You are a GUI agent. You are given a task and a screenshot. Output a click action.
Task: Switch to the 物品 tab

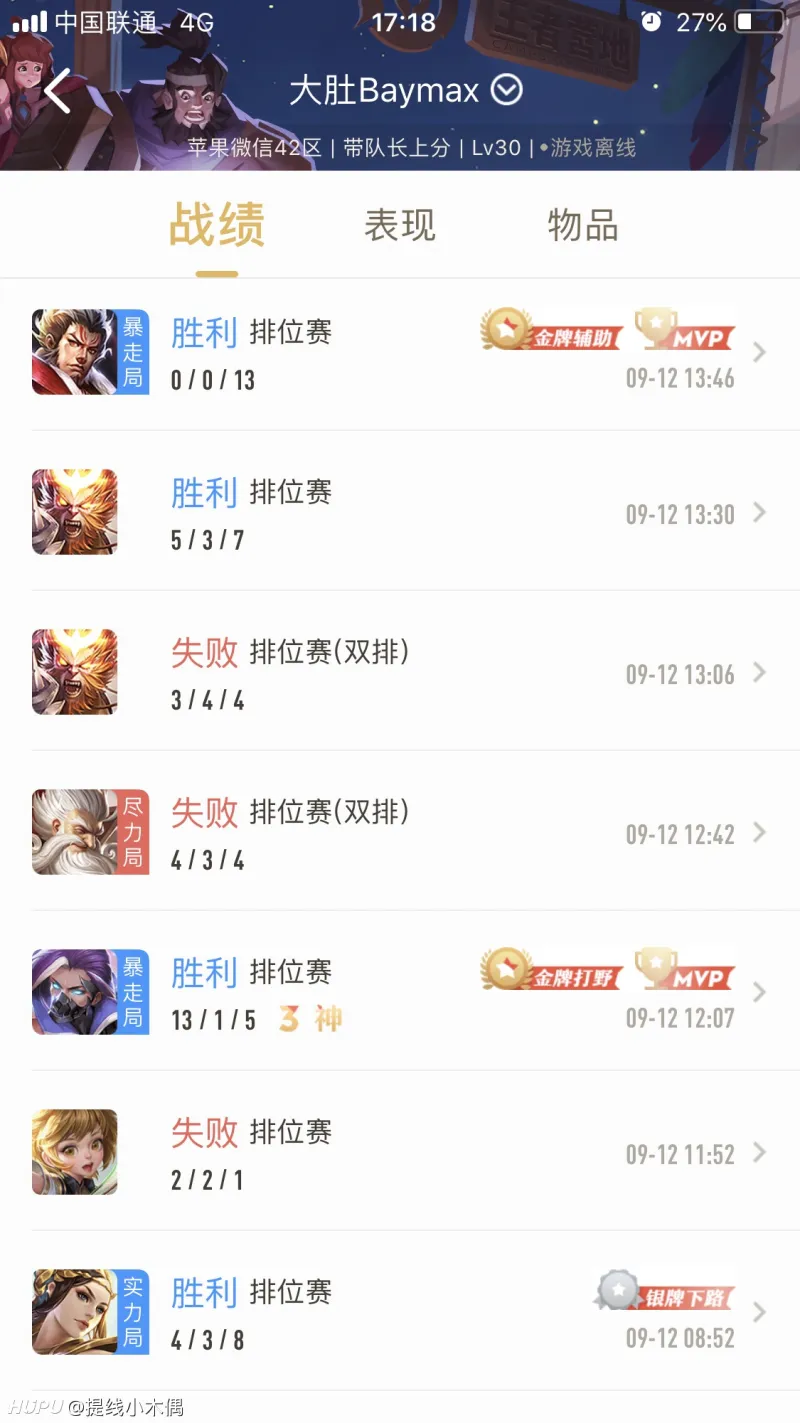(583, 225)
